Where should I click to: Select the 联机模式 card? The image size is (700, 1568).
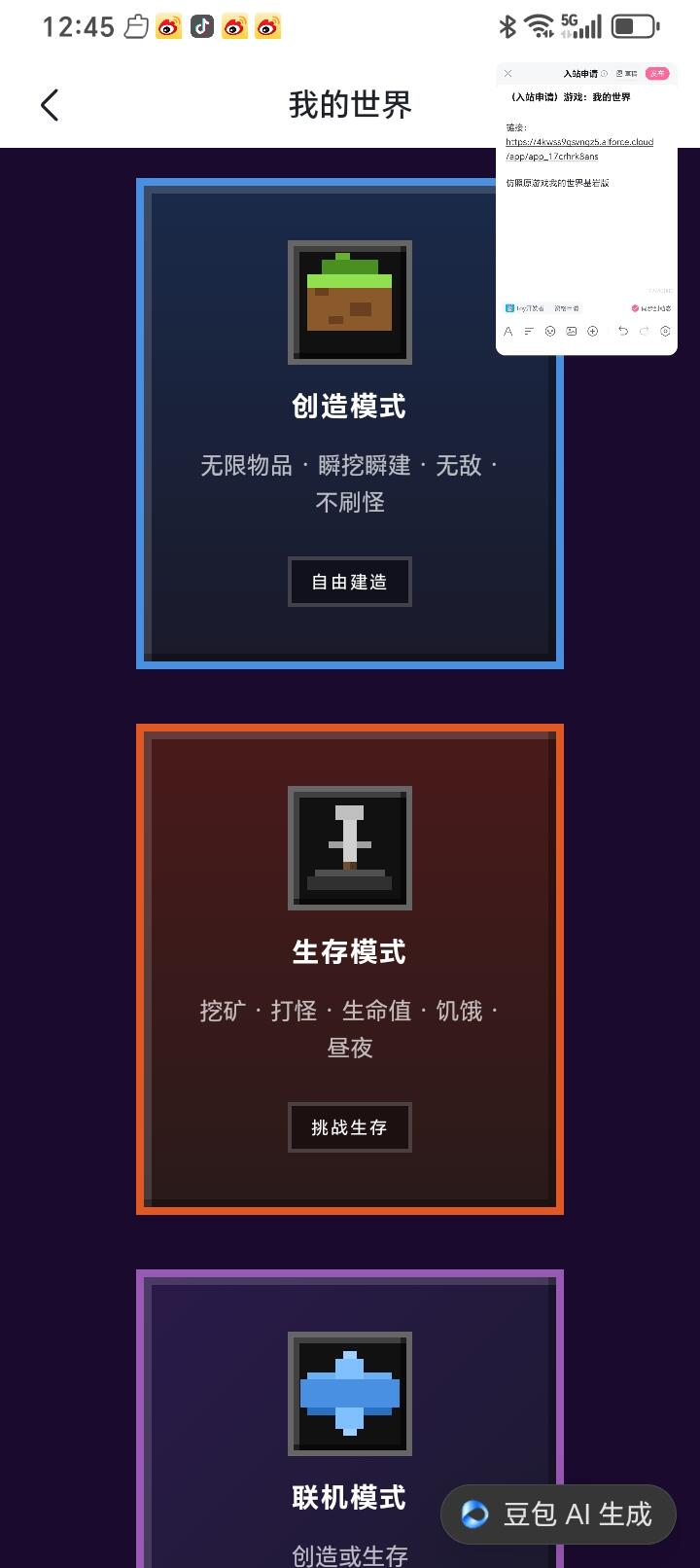click(x=350, y=1418)
